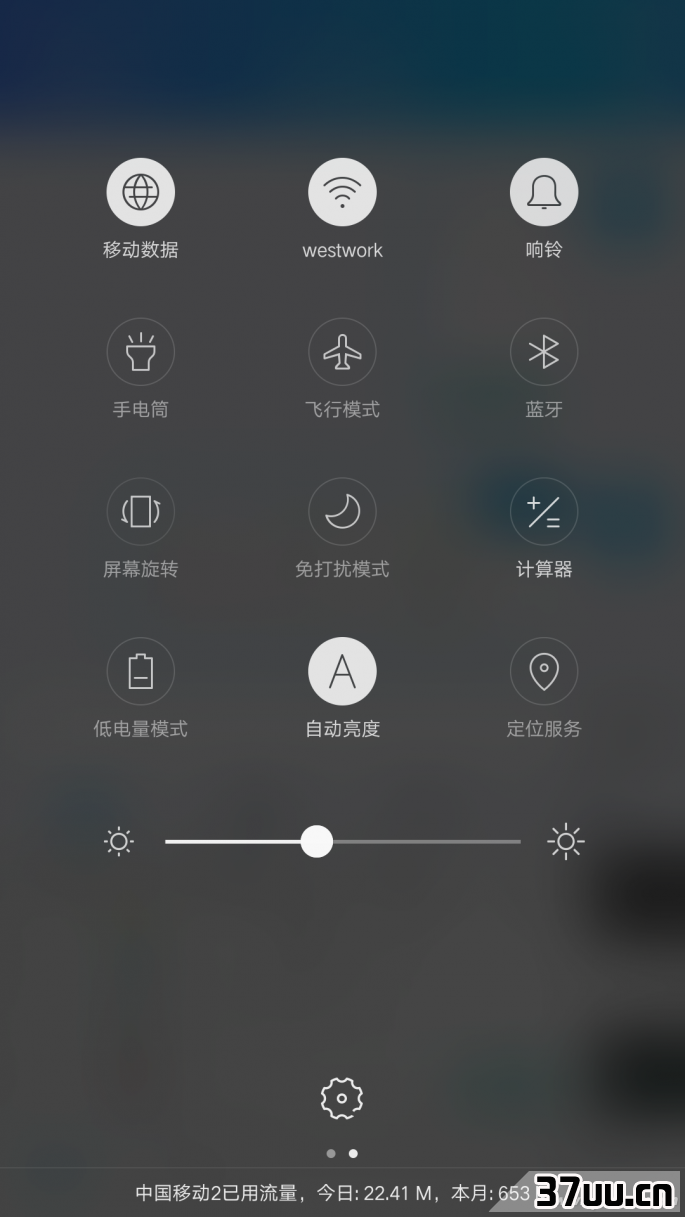Enable low power mode (低电量模式)

pos(141,672)
